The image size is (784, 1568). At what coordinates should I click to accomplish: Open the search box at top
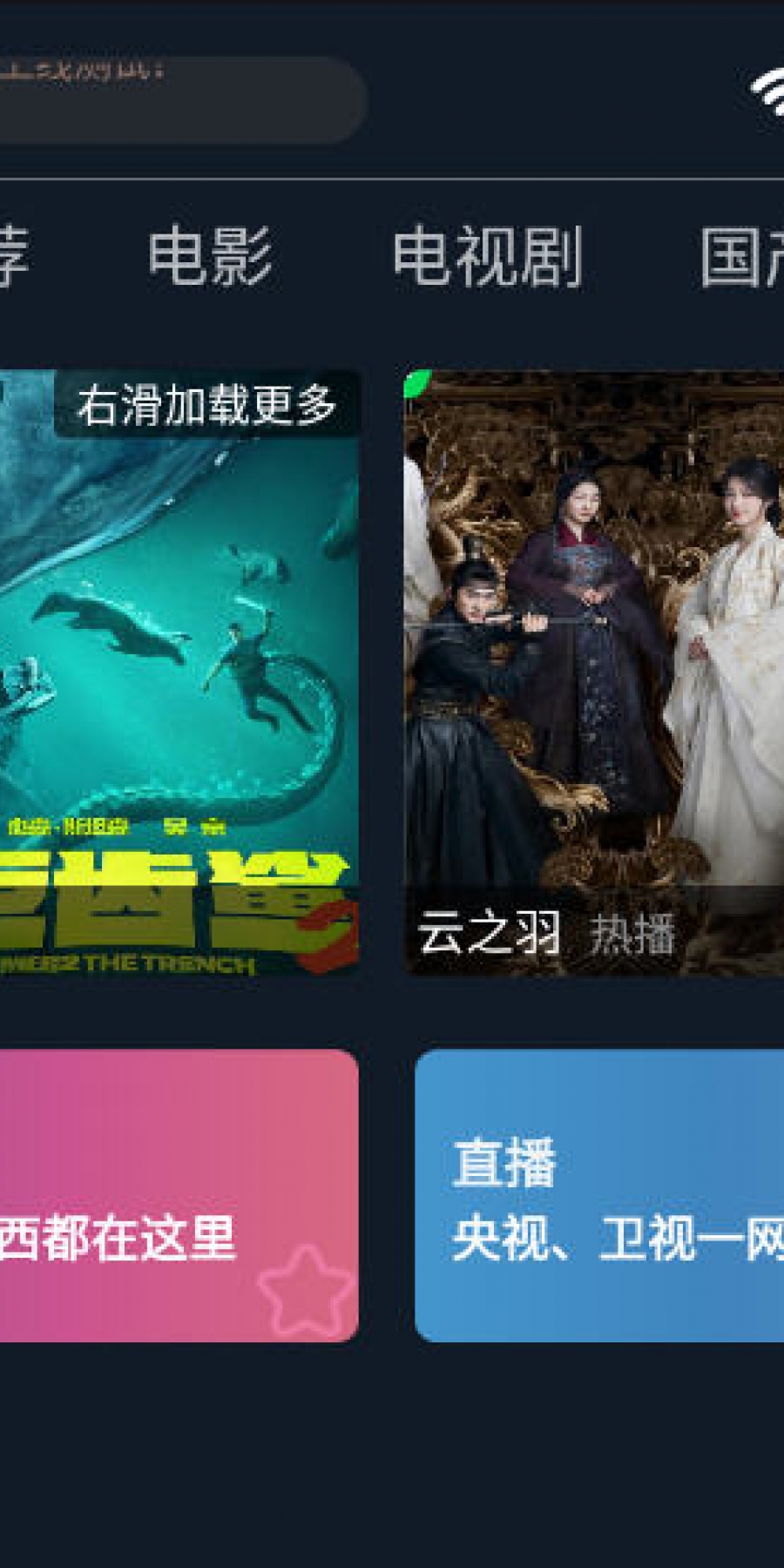[x=174, y=100]
